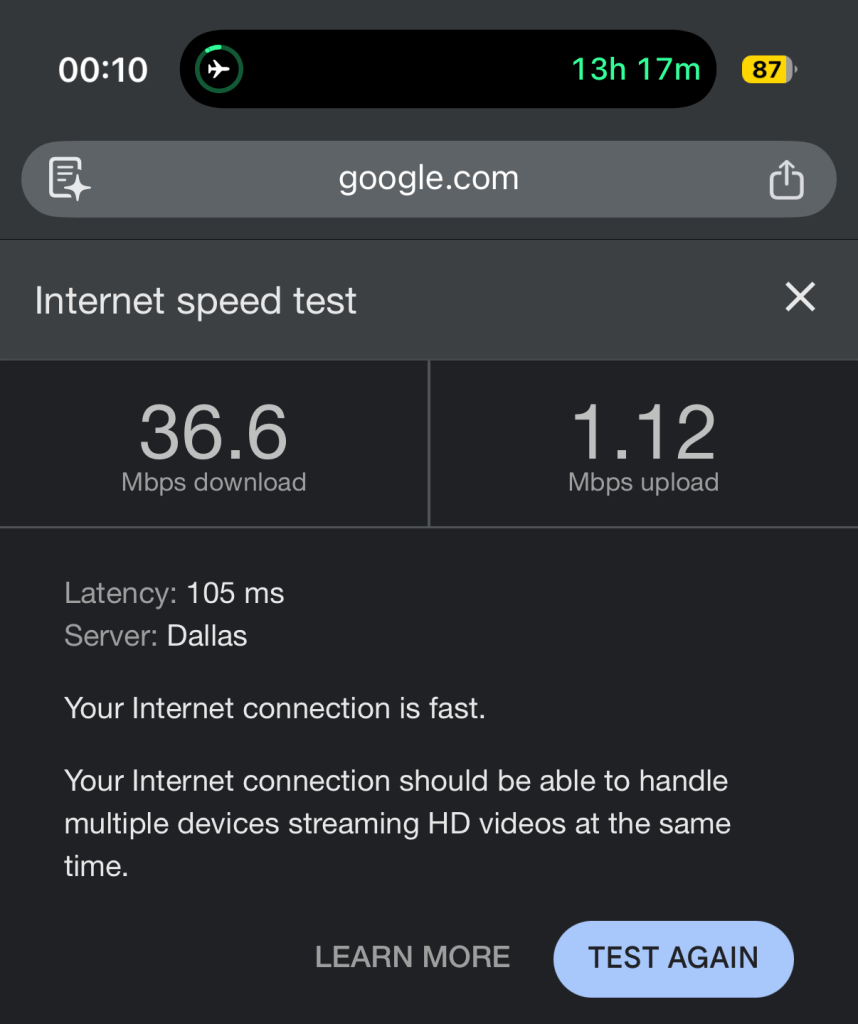
Task: Run the speed test again
Action: (x=673, y=958)
